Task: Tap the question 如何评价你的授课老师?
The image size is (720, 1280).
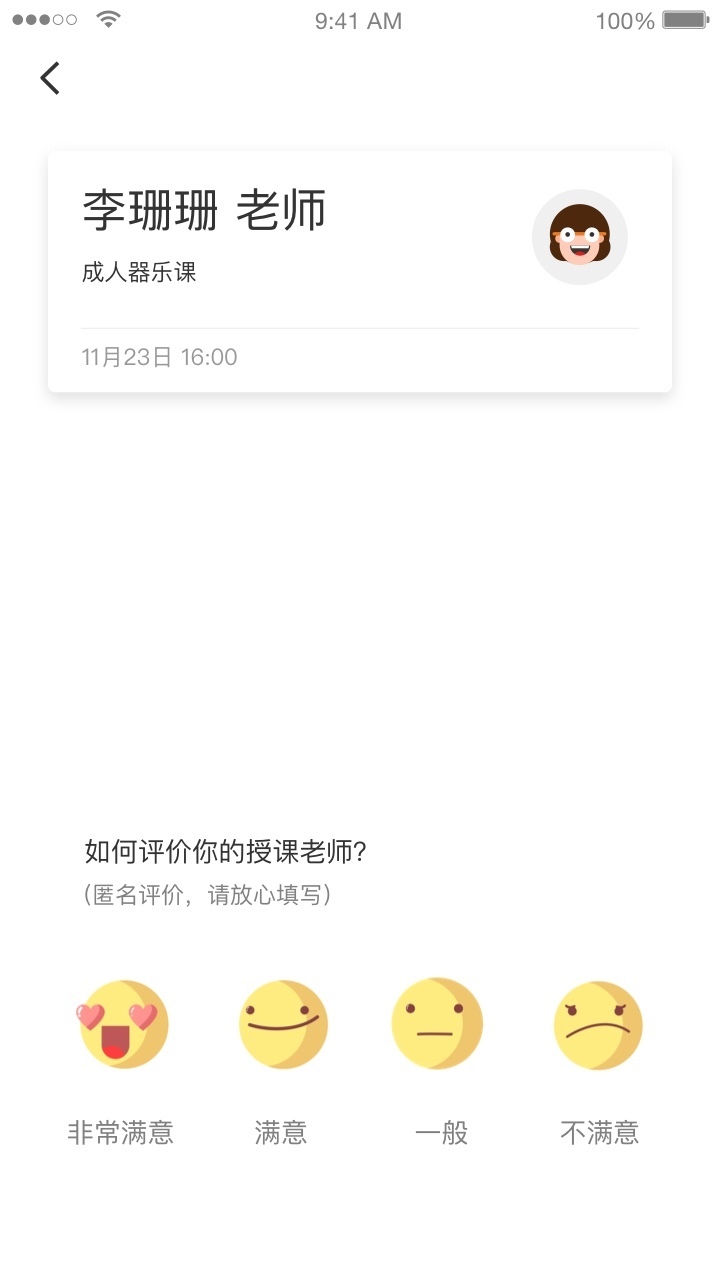Action: click(x=226, y=851)
